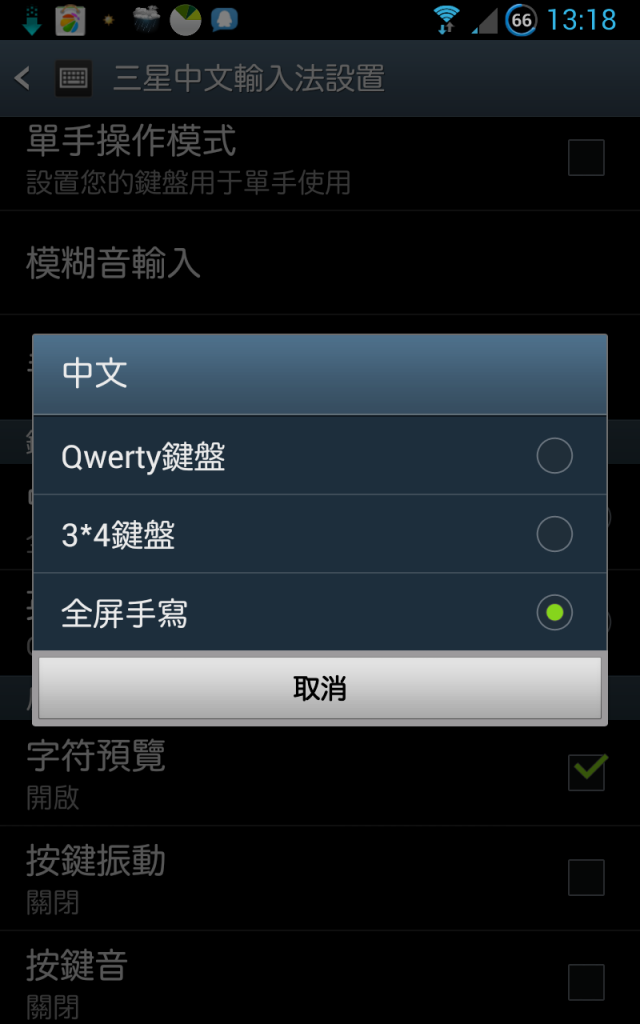Enable 按鍵振動 checkbox
Screen dimensions: 640x1024
click(x=586, y=877)
